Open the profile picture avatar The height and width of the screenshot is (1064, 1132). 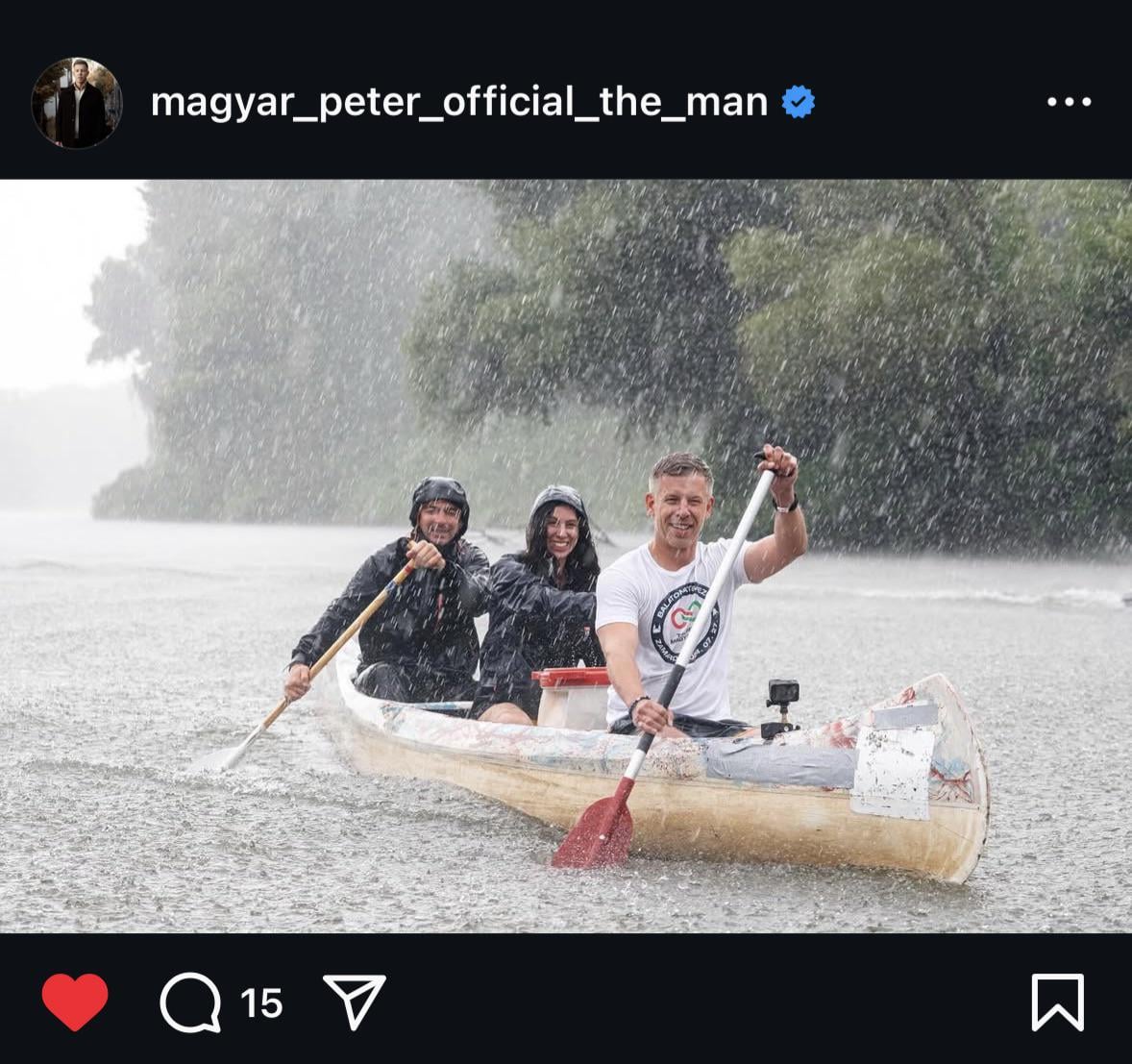pos(77,103)
